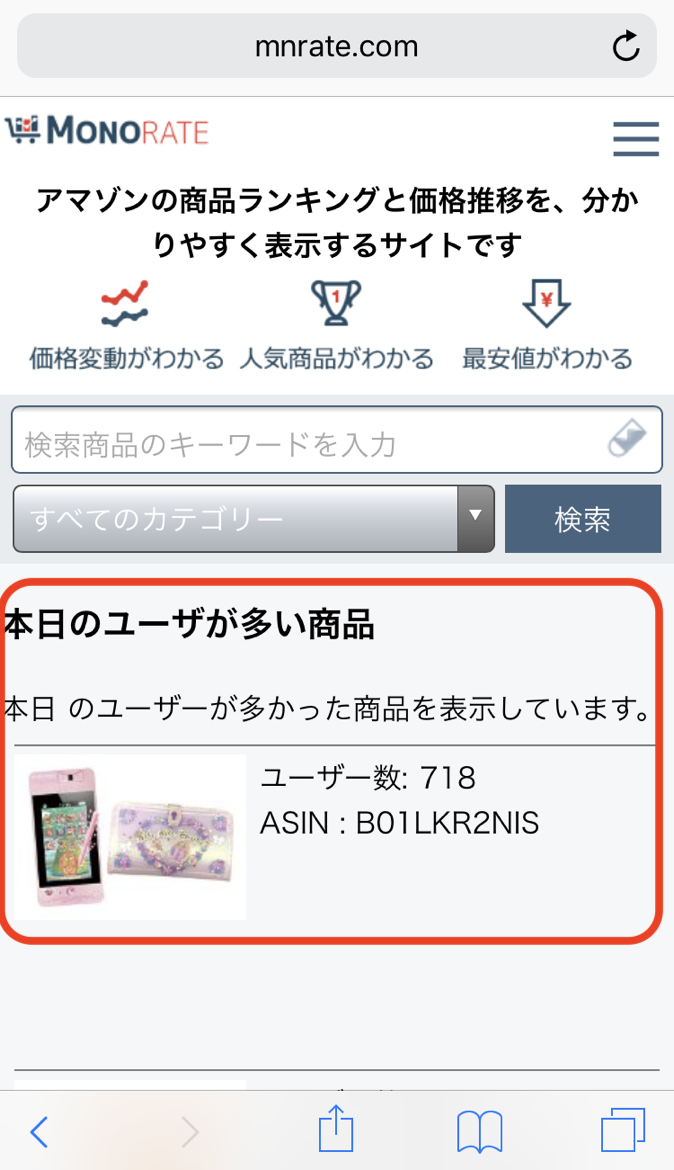Open the Safari share sheet
Viewport: 674px width, 1170px height.
[336, 1130]
